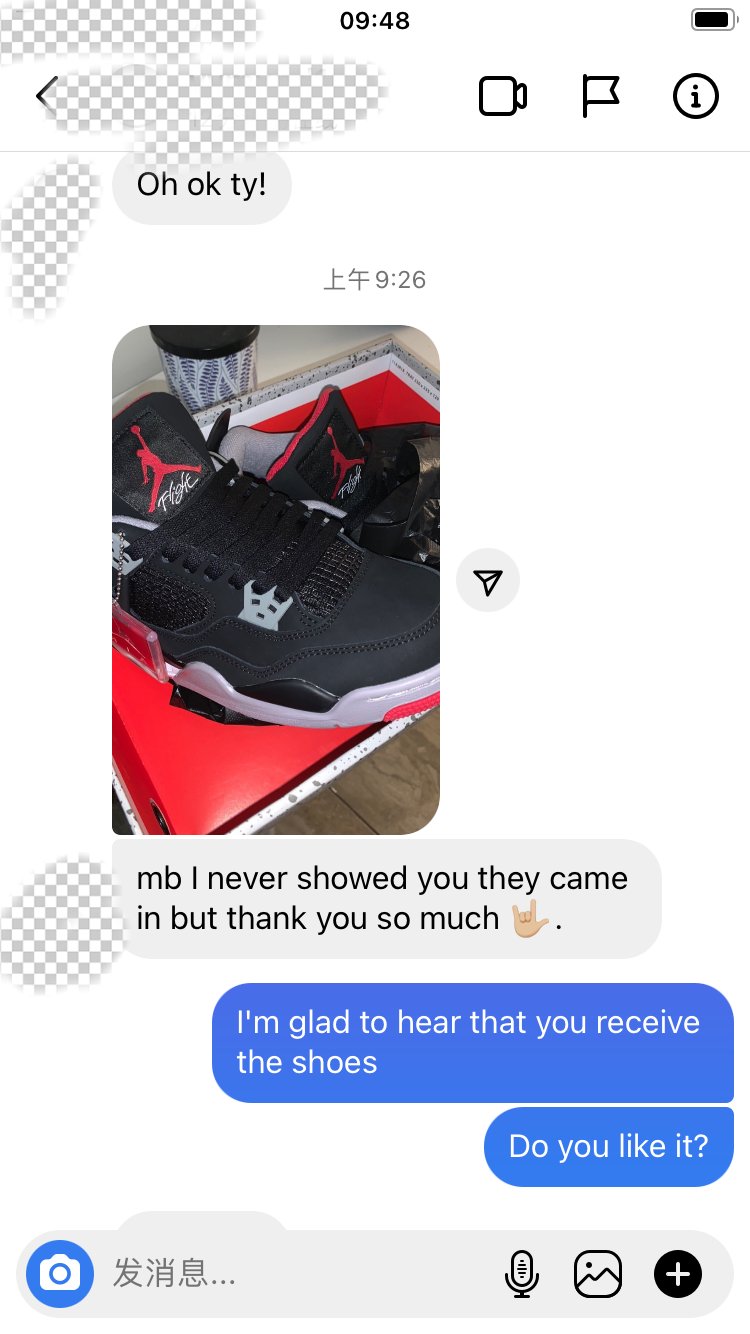Choose a photo from gallery
Image resolution: width=750 pixels, height=1334 pixels.
tap(598, 1273)
